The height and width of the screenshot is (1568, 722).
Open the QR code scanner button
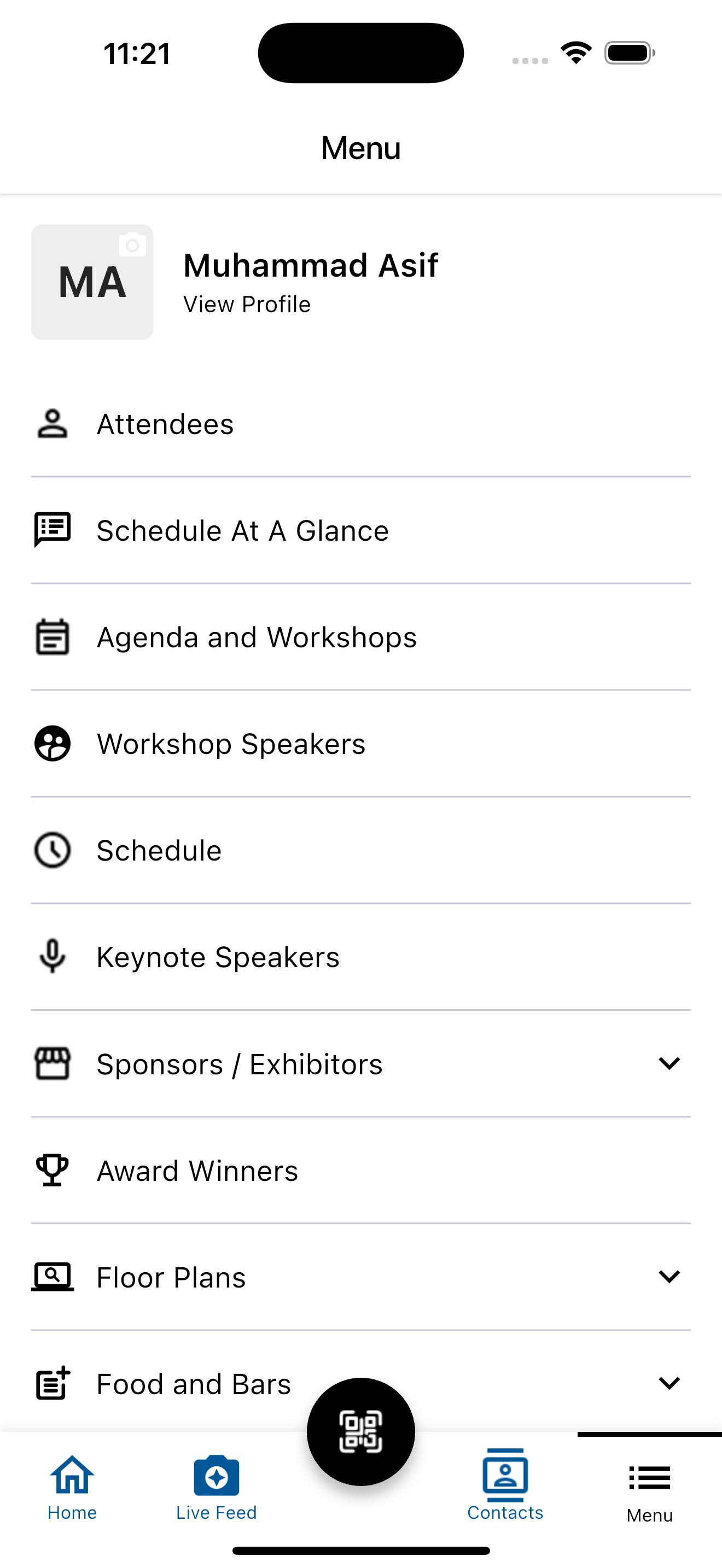tap(360, 1431)
